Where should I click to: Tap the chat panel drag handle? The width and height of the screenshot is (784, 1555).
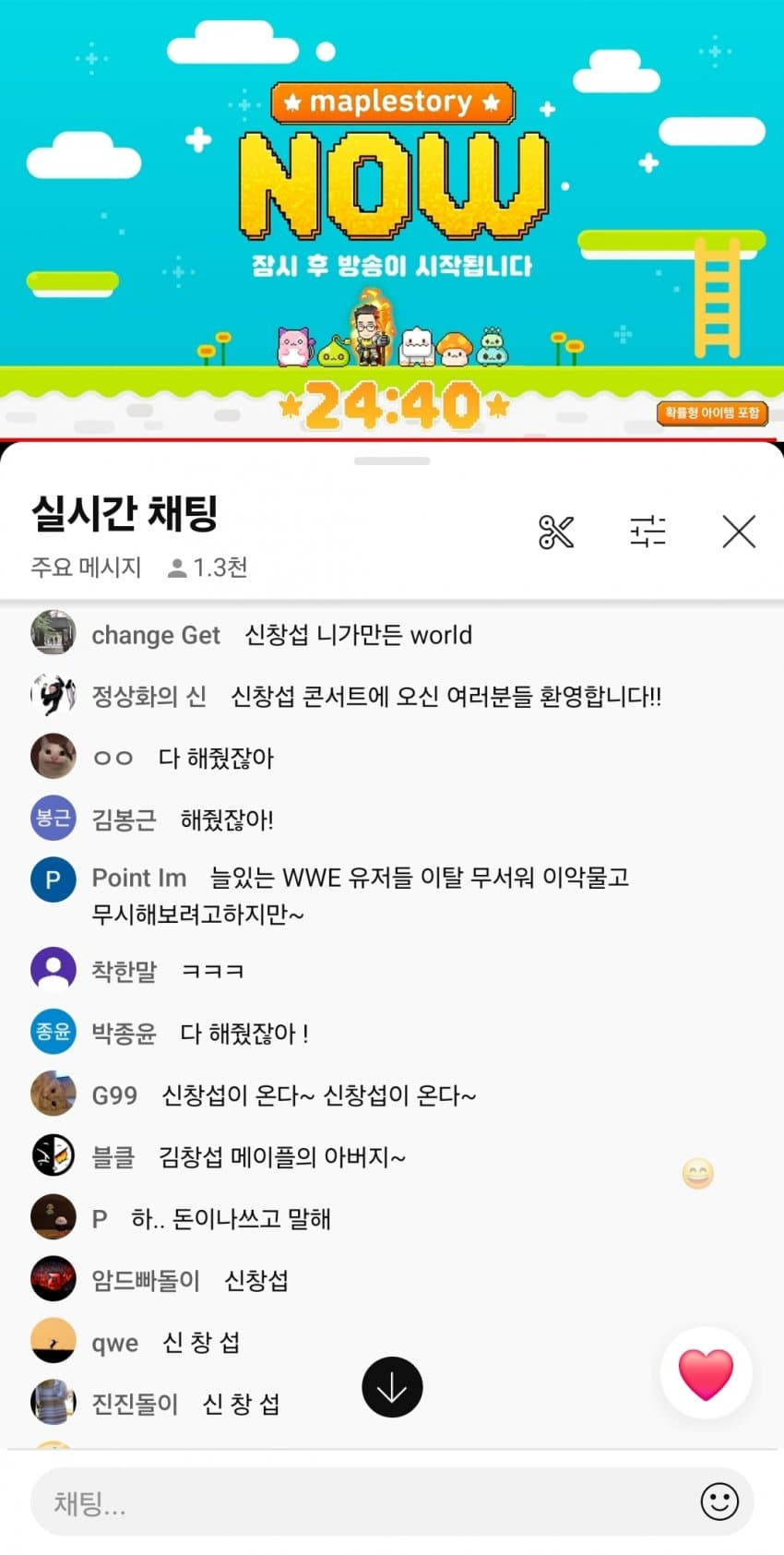click(x=392, y=461)
